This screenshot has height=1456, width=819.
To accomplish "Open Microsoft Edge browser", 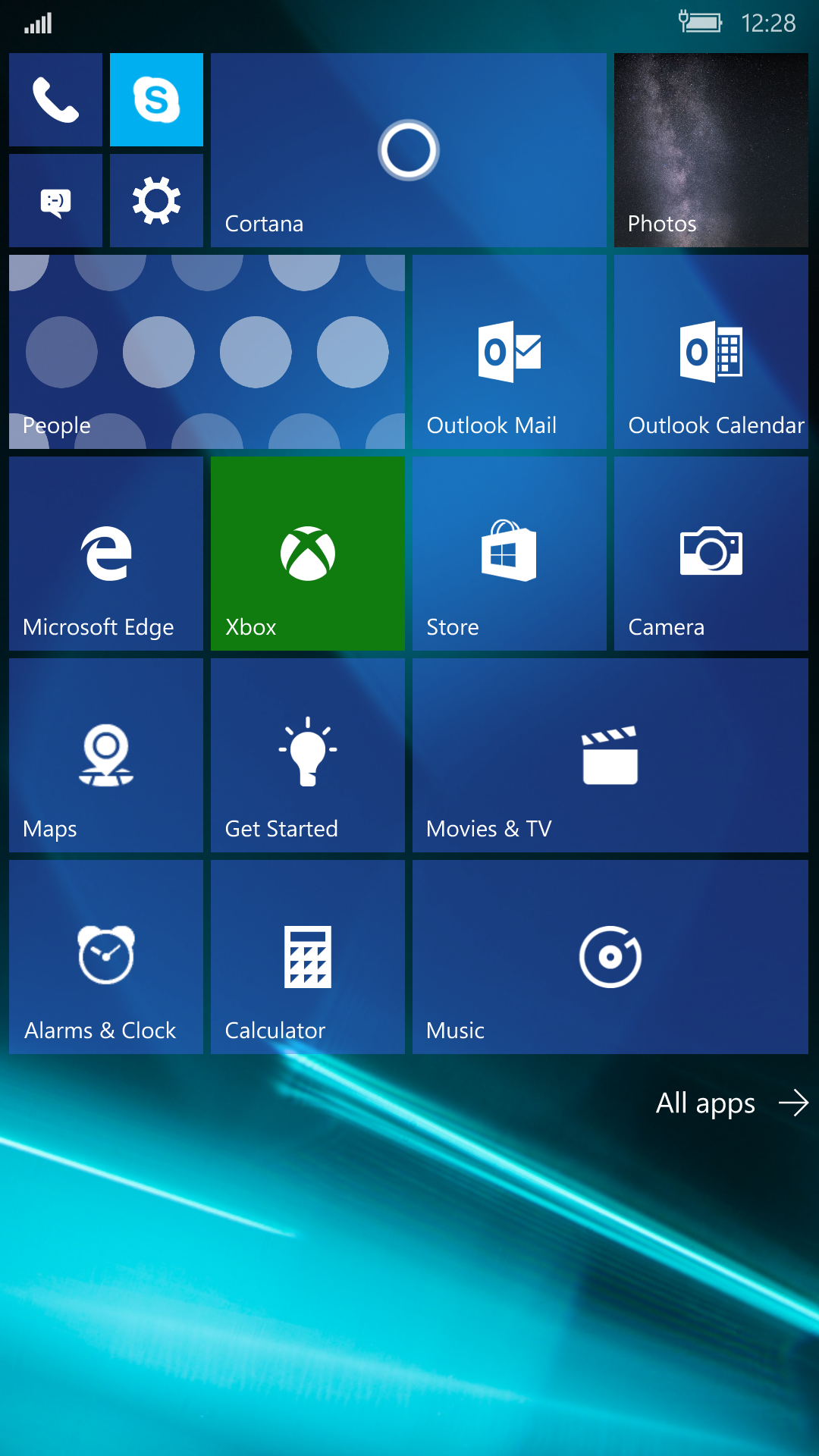I will pyautogui.click(x=106, y=554).
